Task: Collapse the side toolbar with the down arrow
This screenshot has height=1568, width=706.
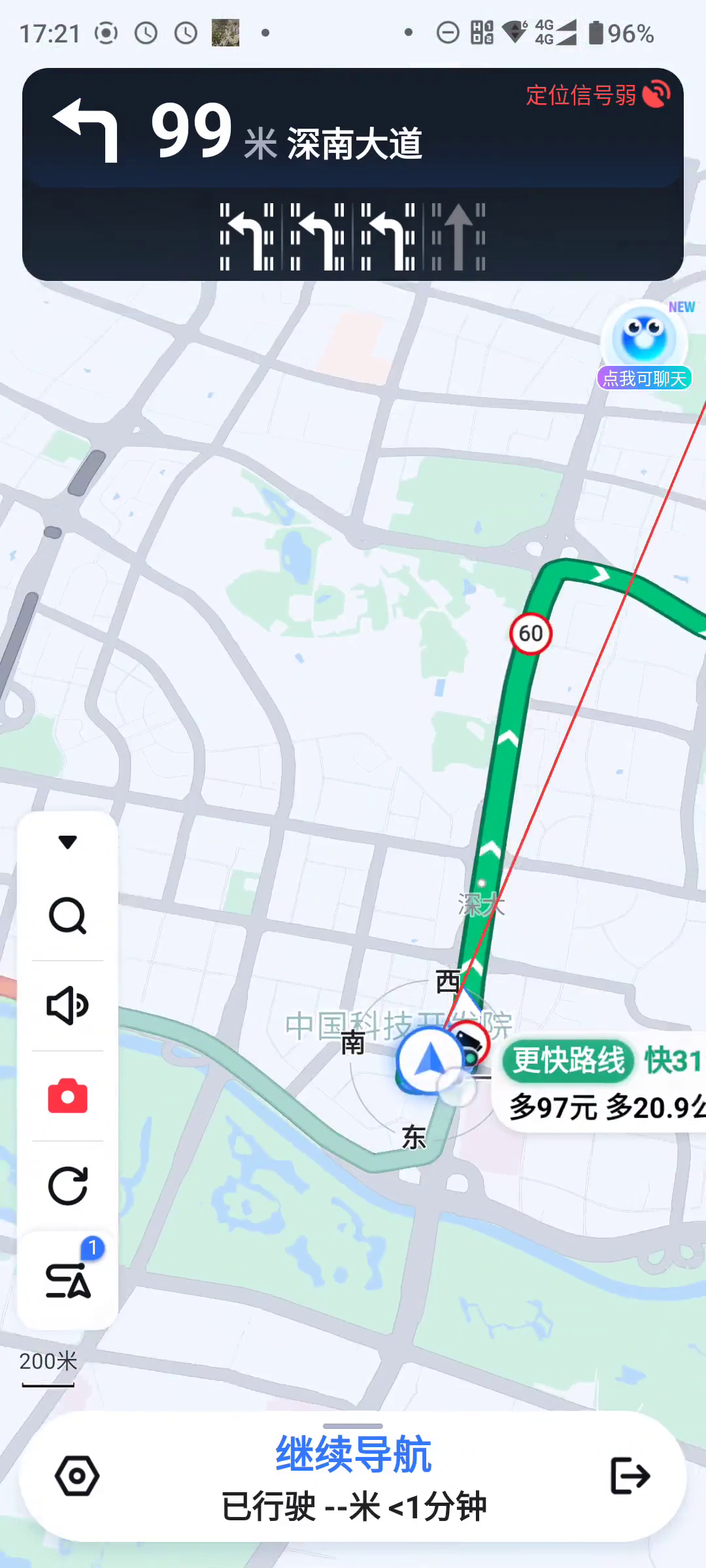Action: [67, 842]
